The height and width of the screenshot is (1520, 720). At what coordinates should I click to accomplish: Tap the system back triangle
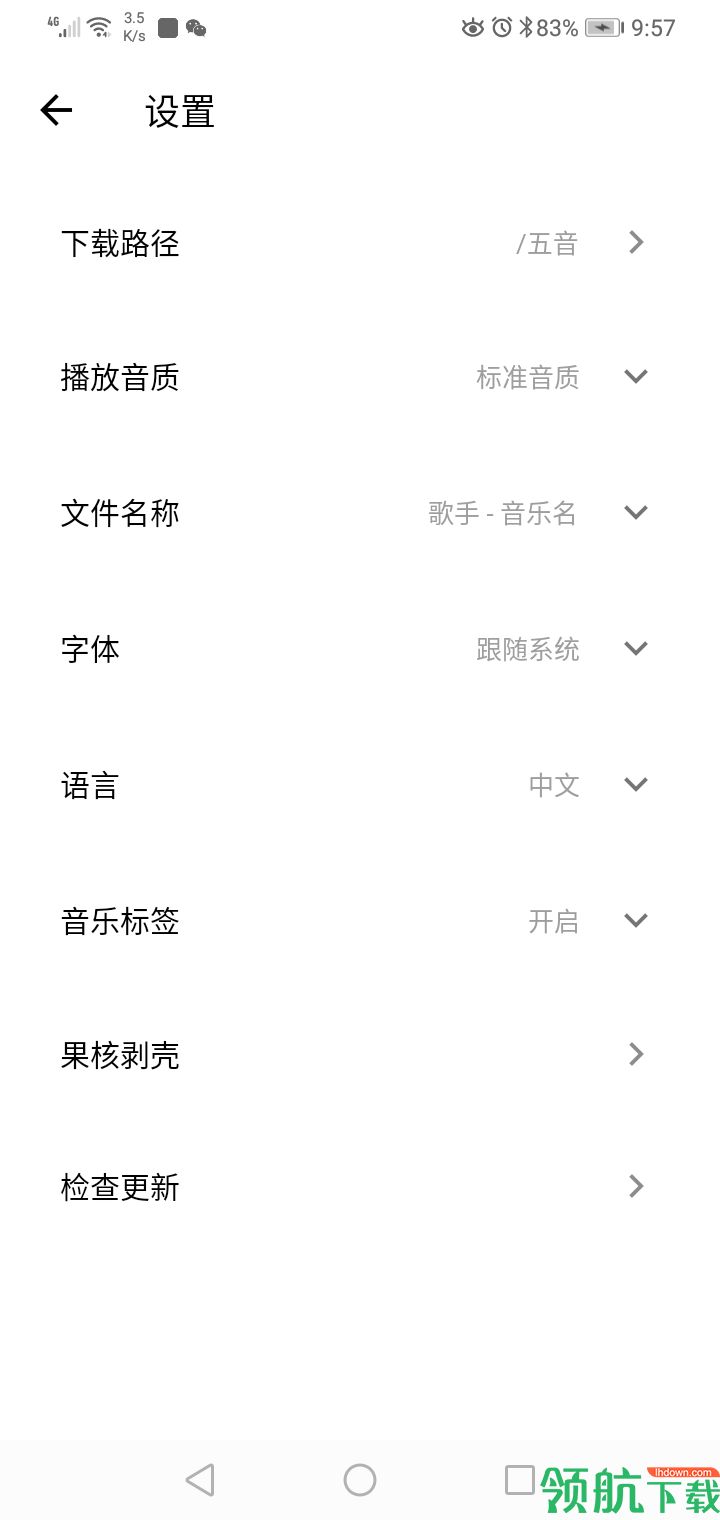tap(200, 1480)
